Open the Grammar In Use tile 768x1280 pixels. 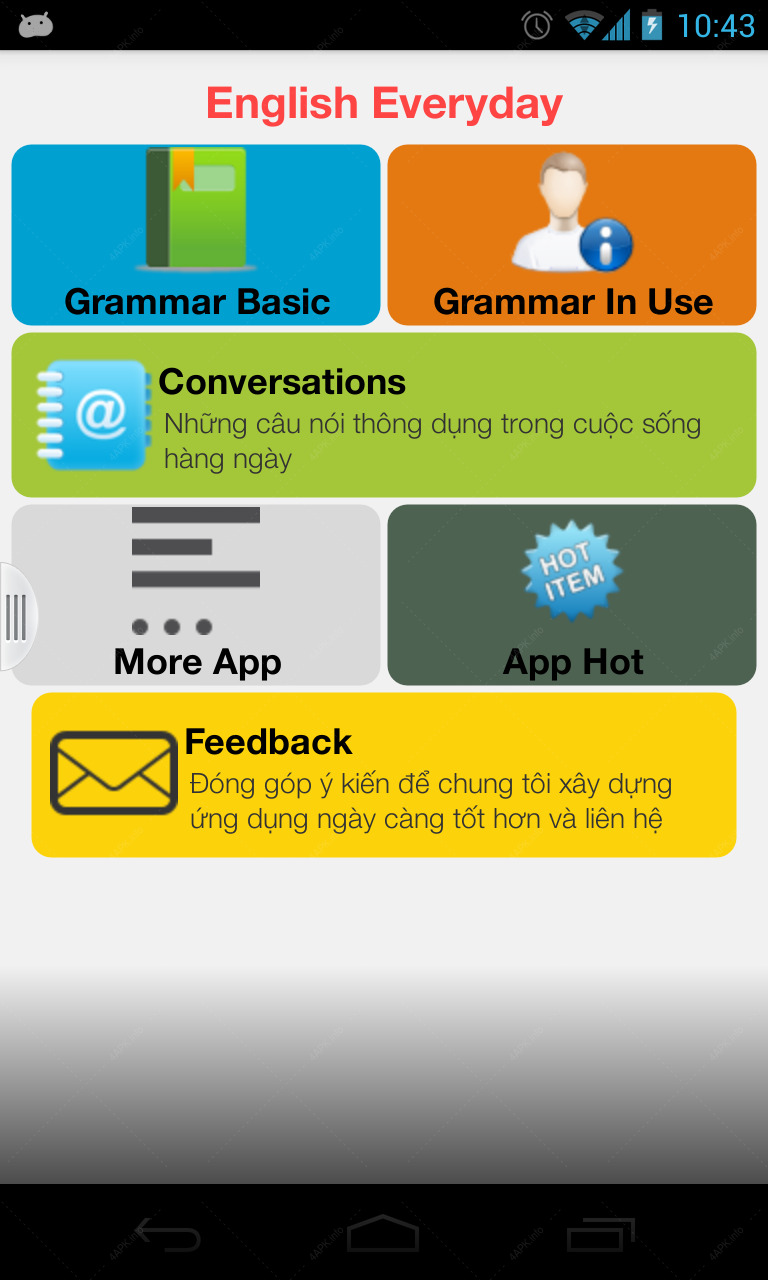[x=572, y=235]
